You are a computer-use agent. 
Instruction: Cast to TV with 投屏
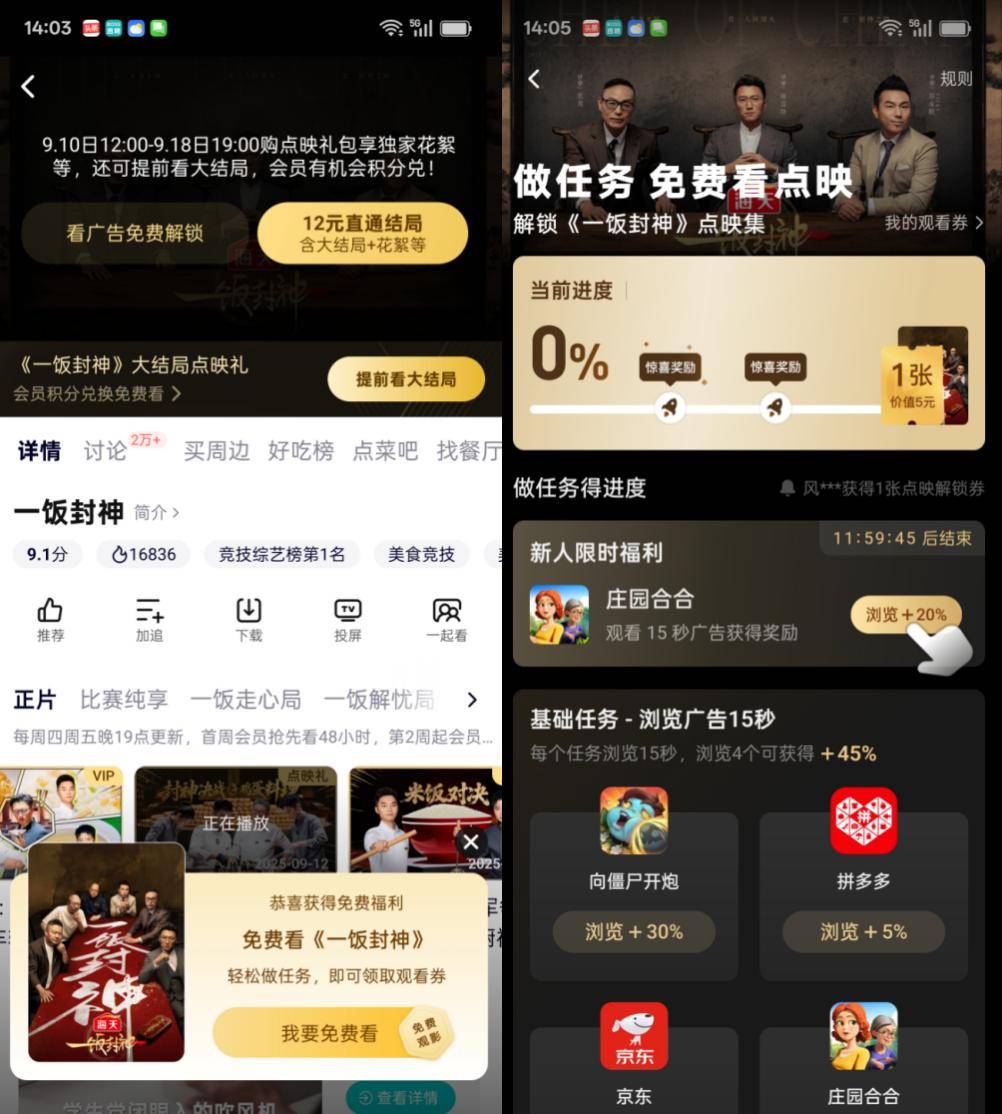(x=347, y=620)
